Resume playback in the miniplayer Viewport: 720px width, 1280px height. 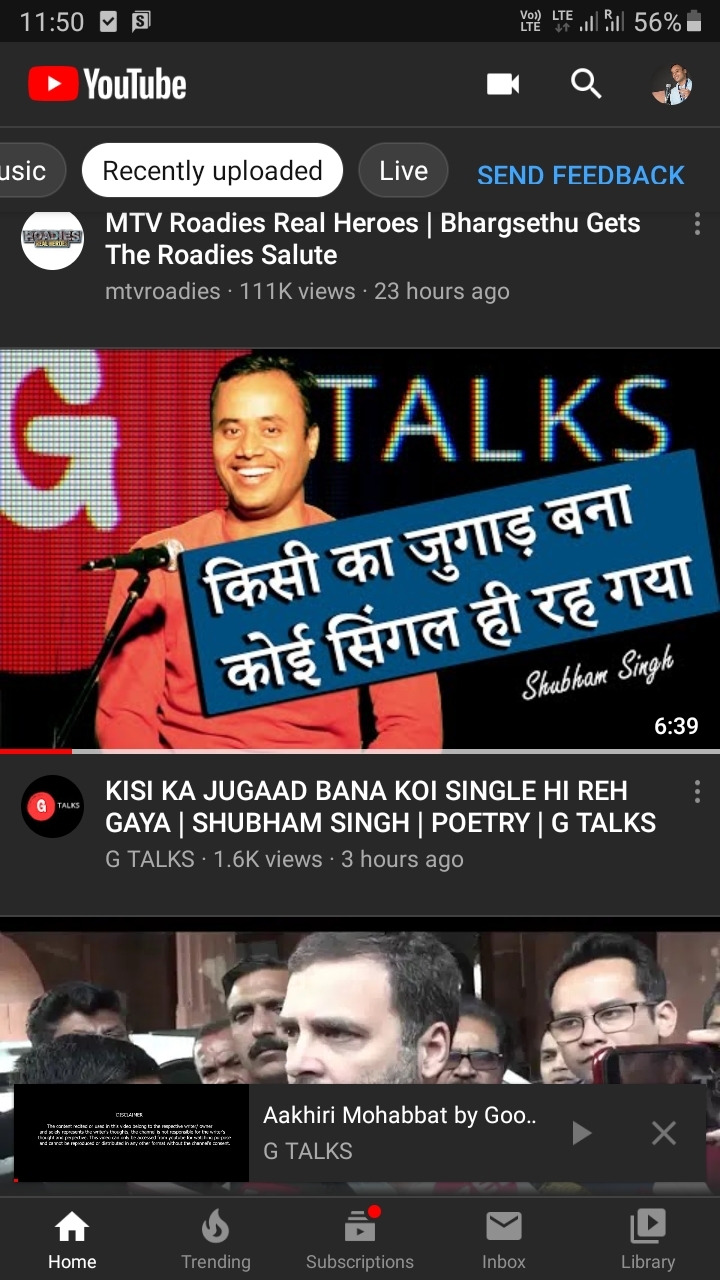[581, 1133]
